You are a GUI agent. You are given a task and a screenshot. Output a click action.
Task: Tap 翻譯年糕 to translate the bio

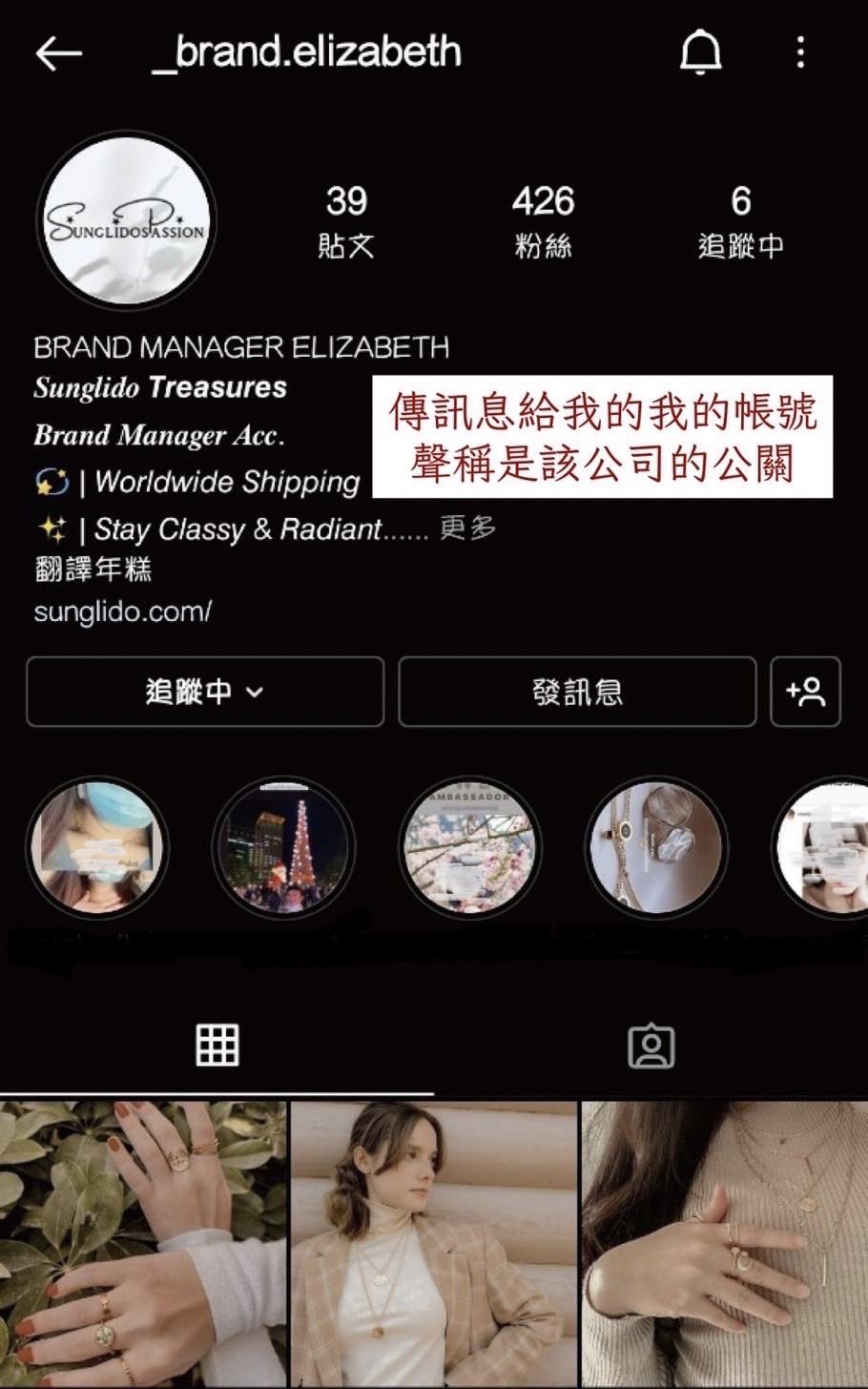(x=93, y=570)
